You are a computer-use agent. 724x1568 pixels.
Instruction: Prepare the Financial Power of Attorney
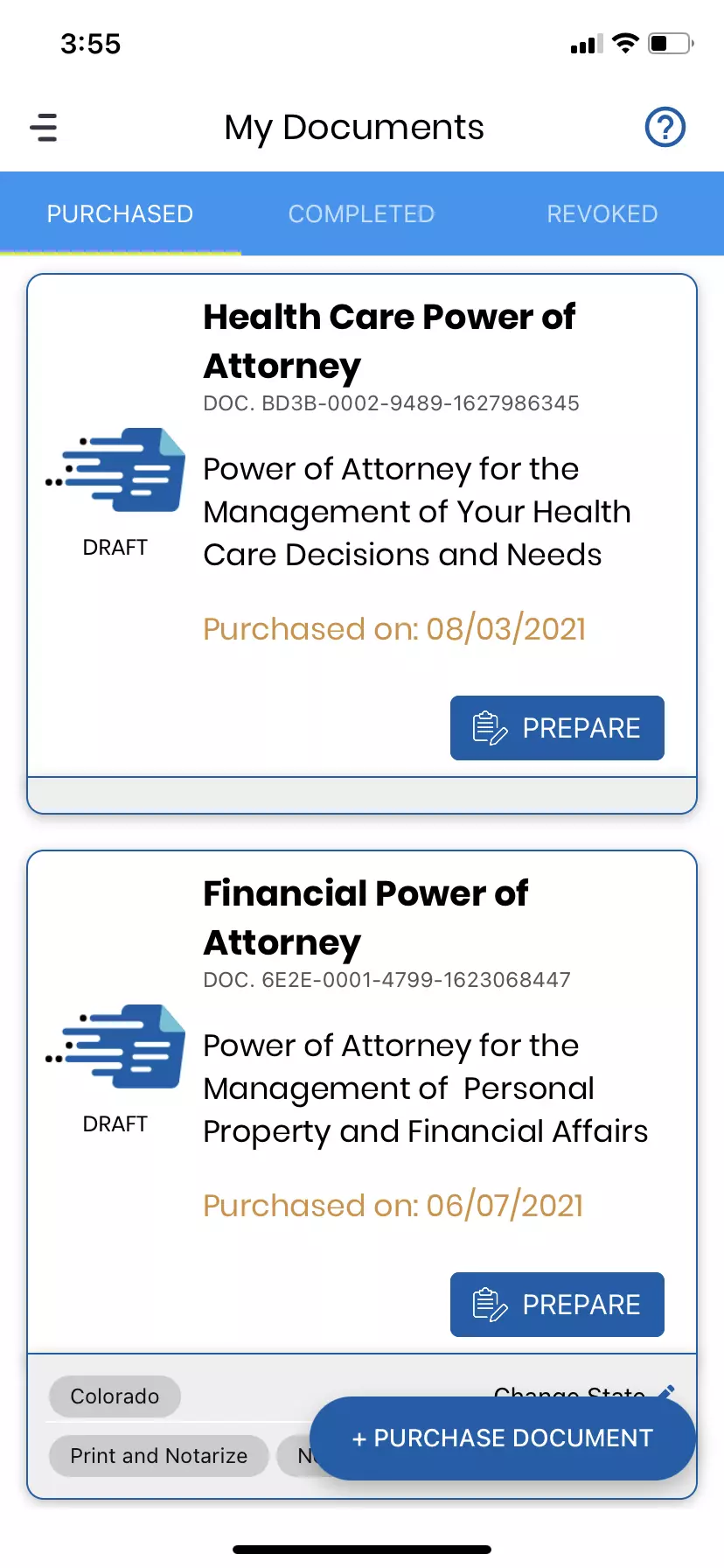click(x=557, y=1305)
